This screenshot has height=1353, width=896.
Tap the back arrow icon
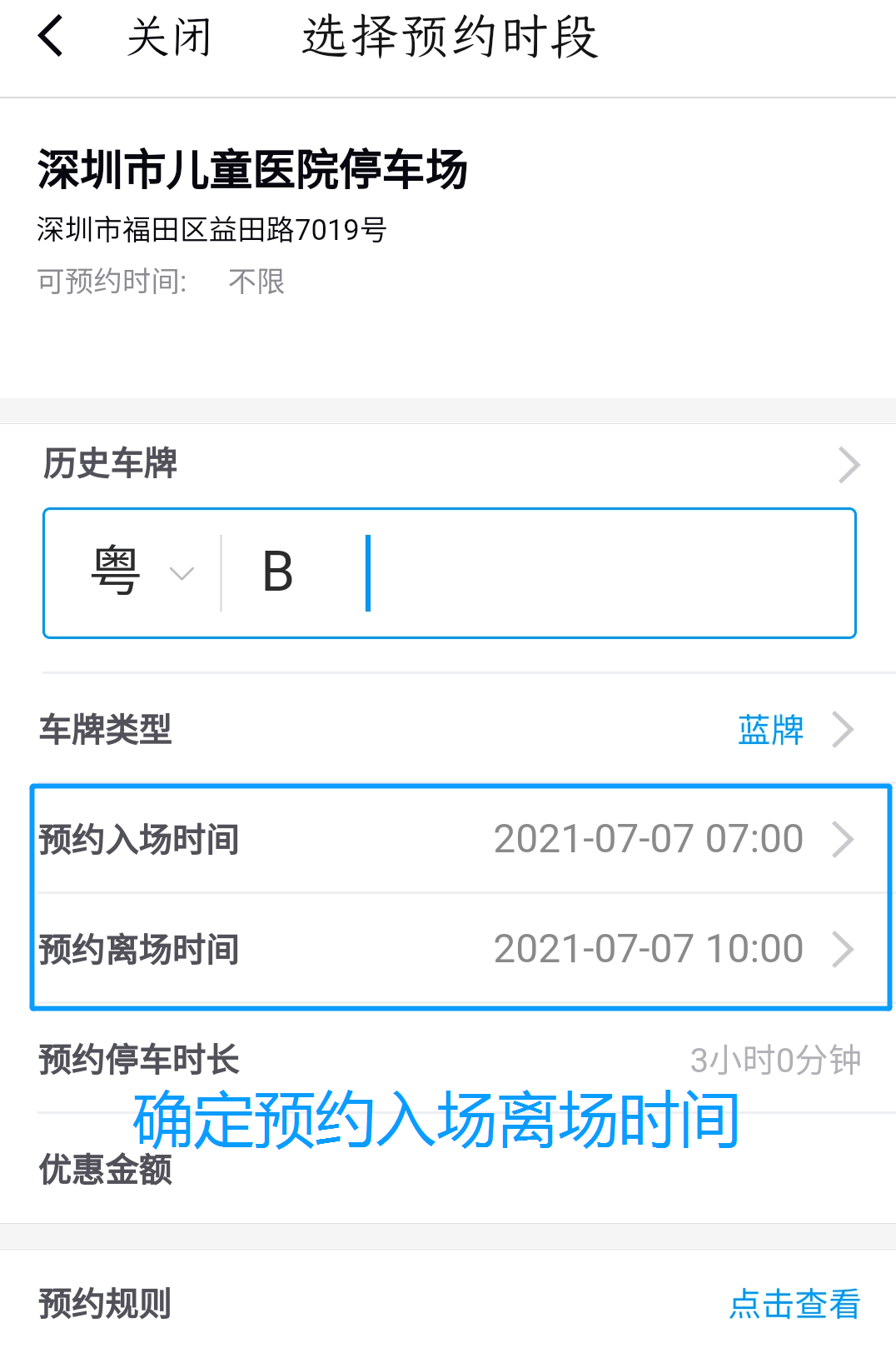pyautogui.click(x=50, y=35)
